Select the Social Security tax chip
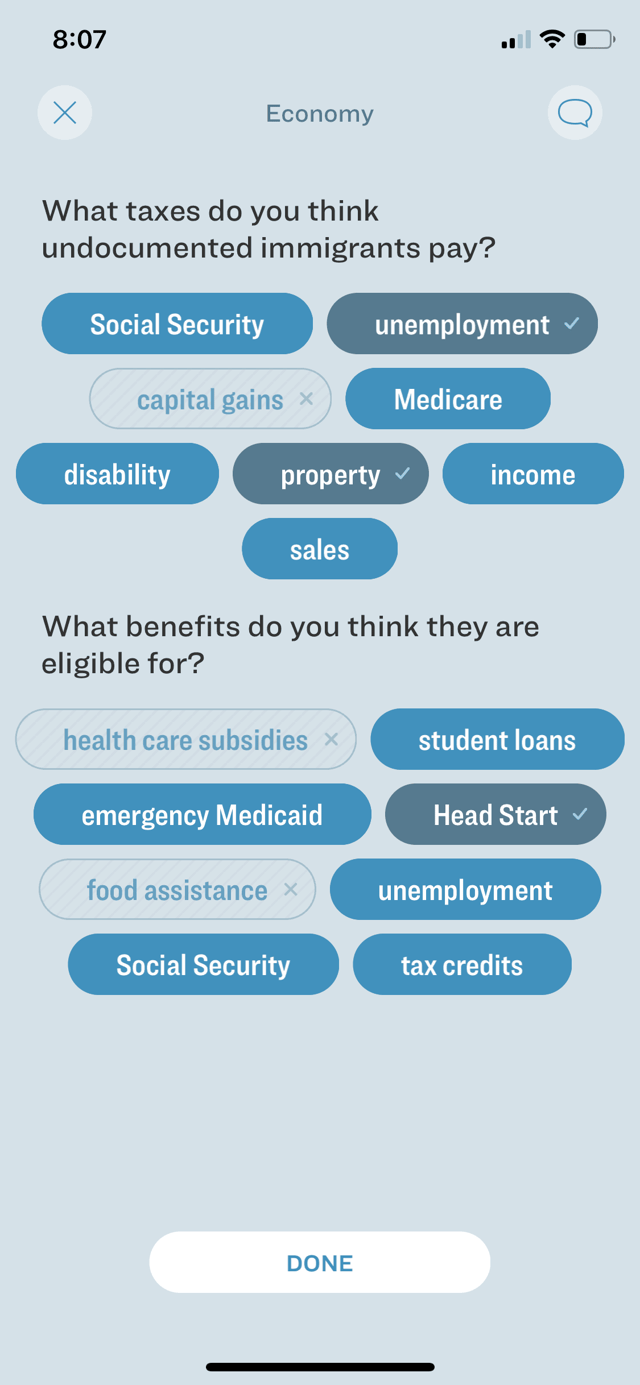 (177, 324)
